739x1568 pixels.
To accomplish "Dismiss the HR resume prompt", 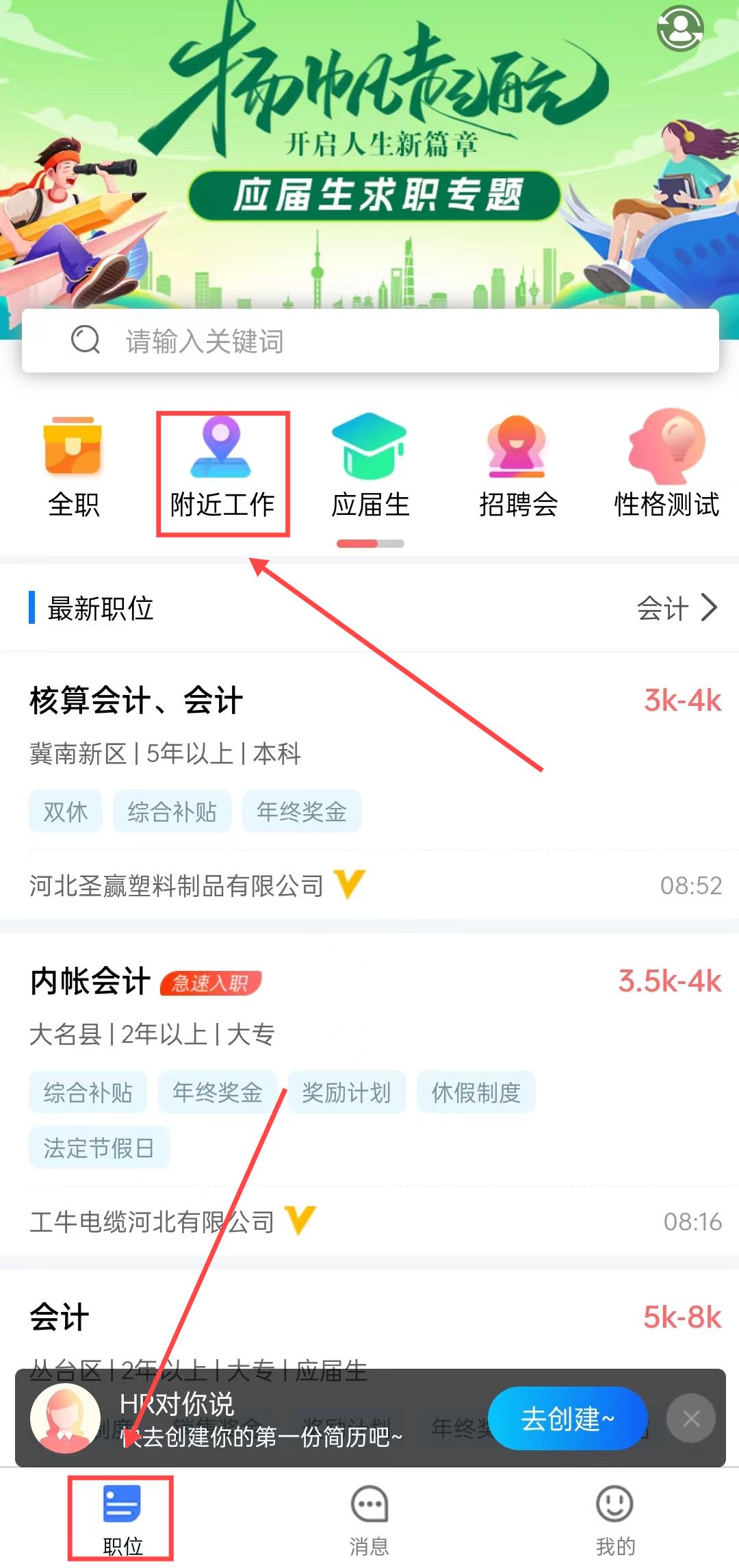I will click(x=690, y=1419).
